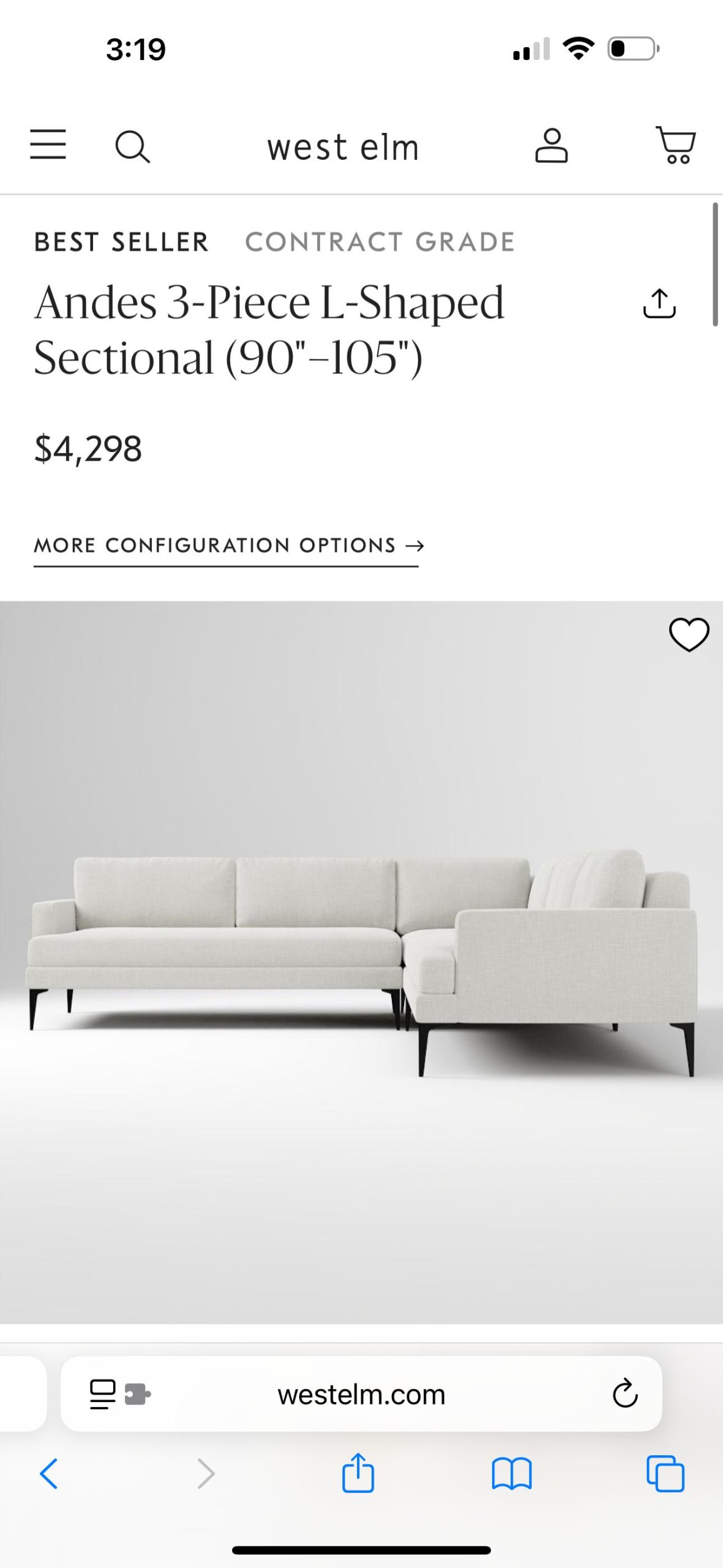
Task: Open More Configuration Options link
Action: click(228, 545)
